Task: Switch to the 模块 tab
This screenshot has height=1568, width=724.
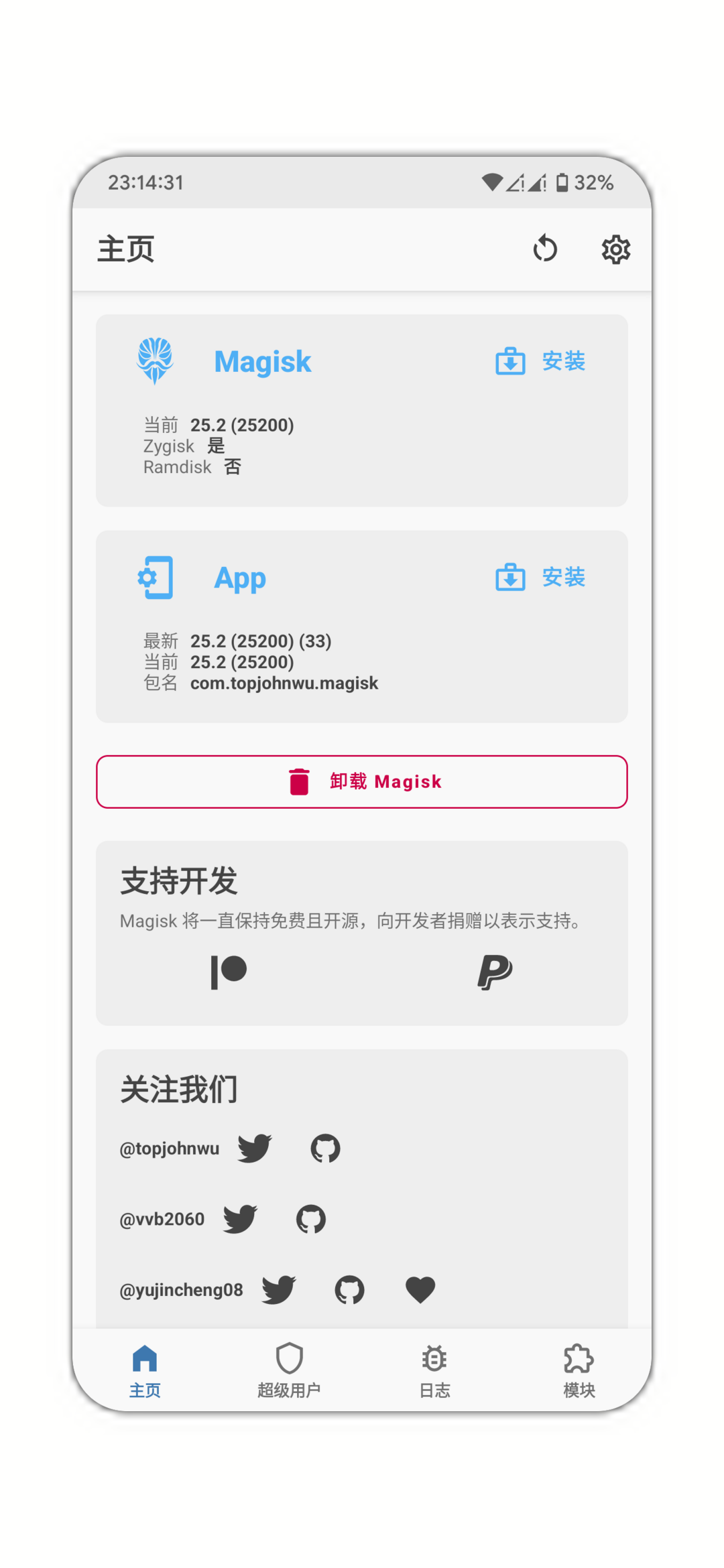Action: [x=579, y=1370]
